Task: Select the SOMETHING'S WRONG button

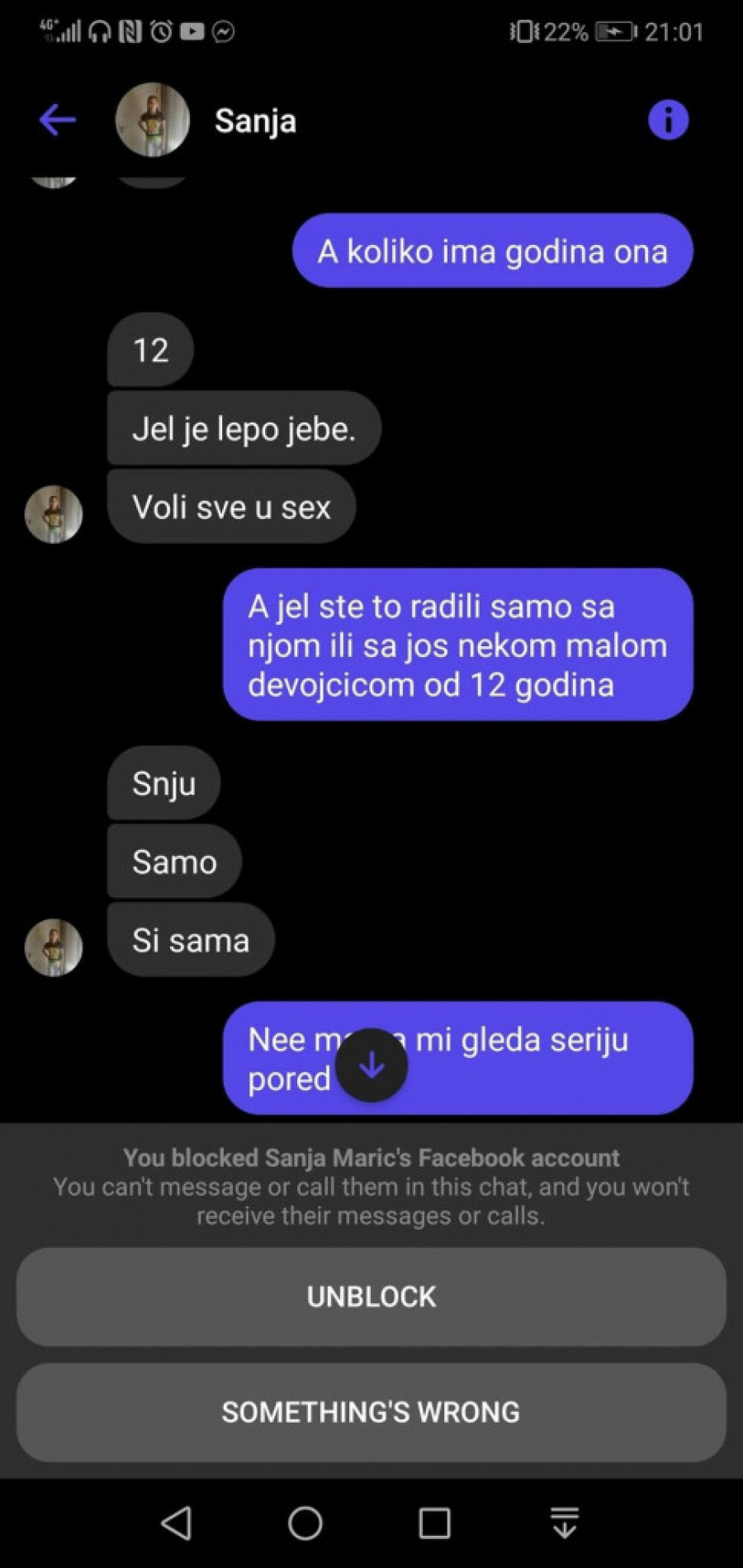Action: [371, 1412]
